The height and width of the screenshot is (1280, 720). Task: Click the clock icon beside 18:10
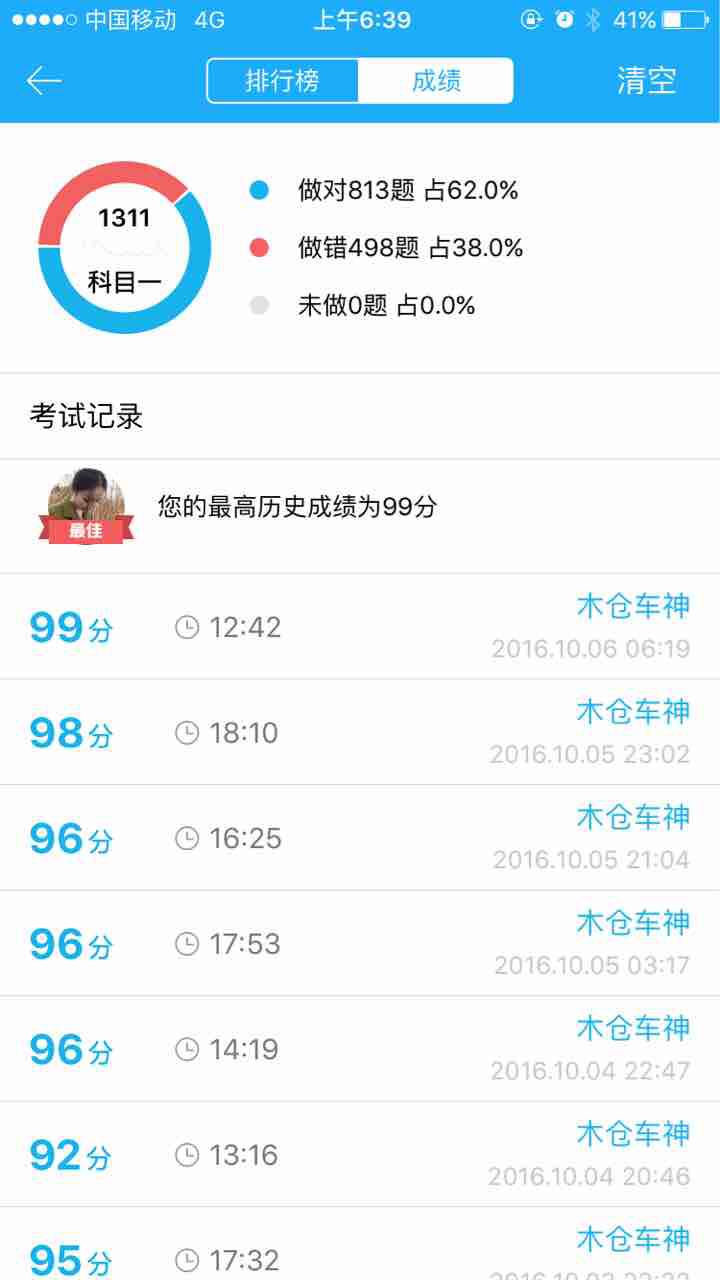click(x=186, y=732)
